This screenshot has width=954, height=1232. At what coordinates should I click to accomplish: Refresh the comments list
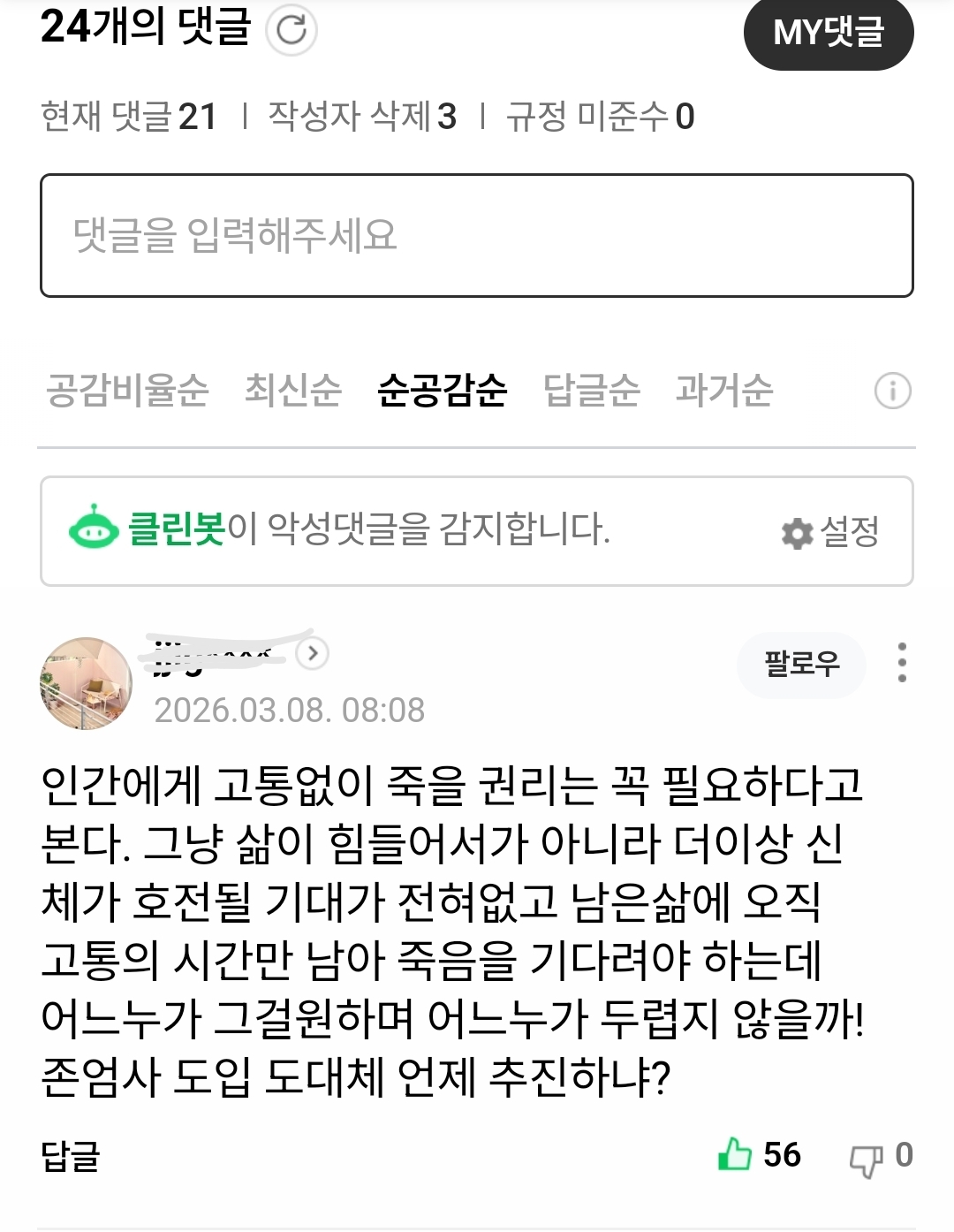click(x=291, y=30)
